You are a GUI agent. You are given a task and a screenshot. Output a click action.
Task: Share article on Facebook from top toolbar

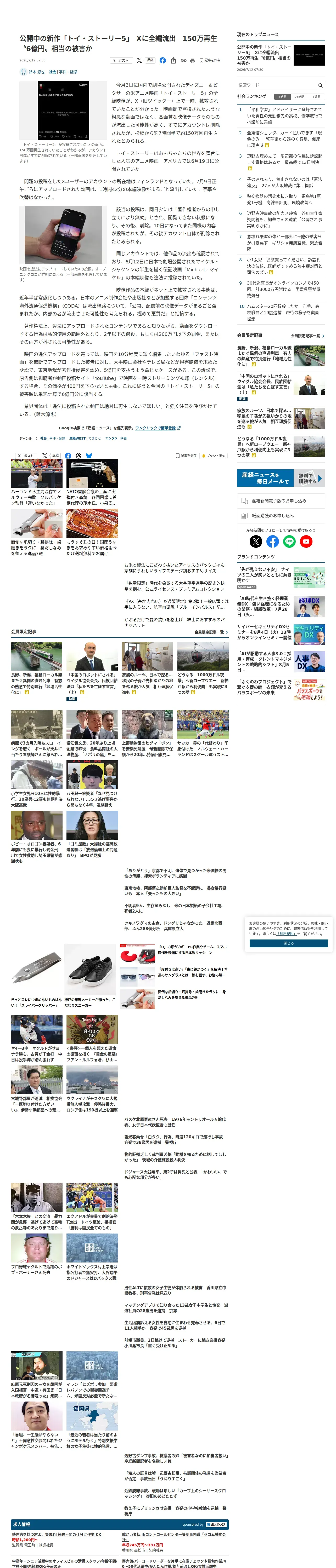162,60
